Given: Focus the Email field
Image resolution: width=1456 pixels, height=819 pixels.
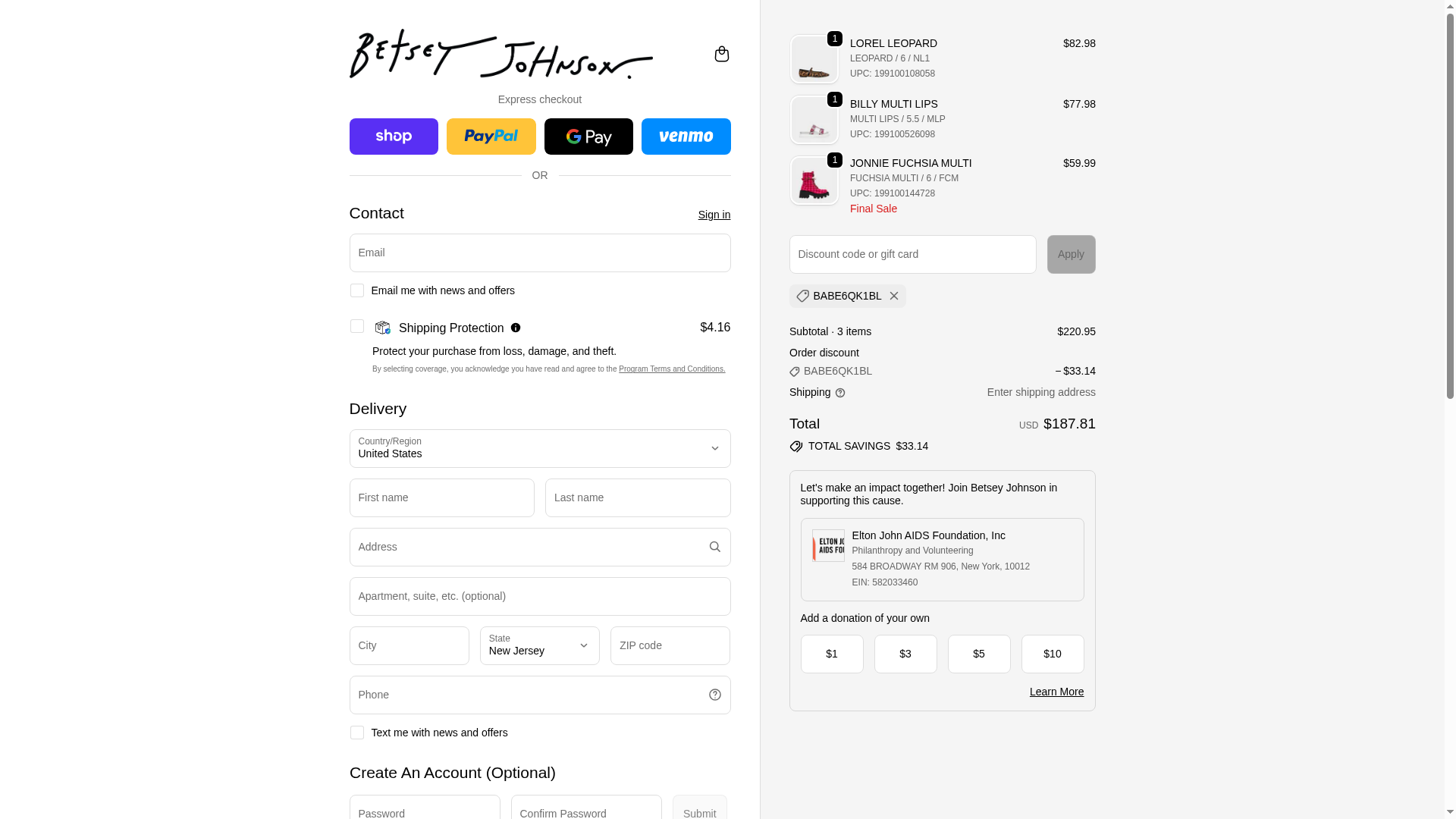Looking at the screenshot, I should click(x=539, y=253).
